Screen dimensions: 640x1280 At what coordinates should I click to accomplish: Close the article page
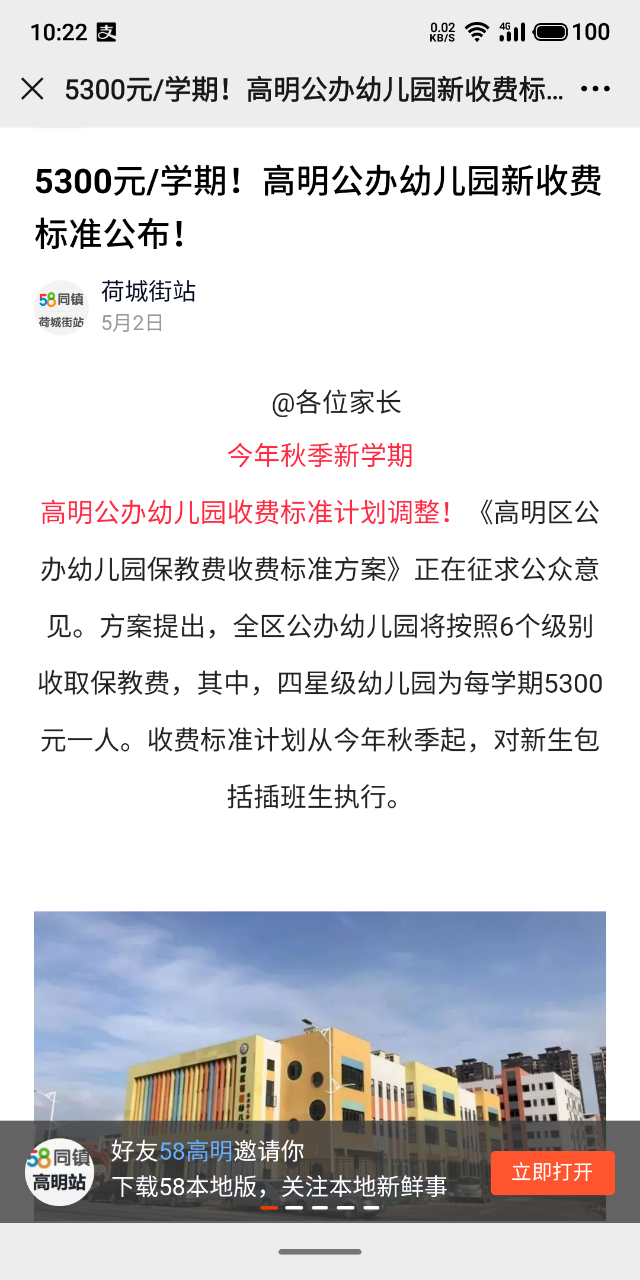pos(32,89)
